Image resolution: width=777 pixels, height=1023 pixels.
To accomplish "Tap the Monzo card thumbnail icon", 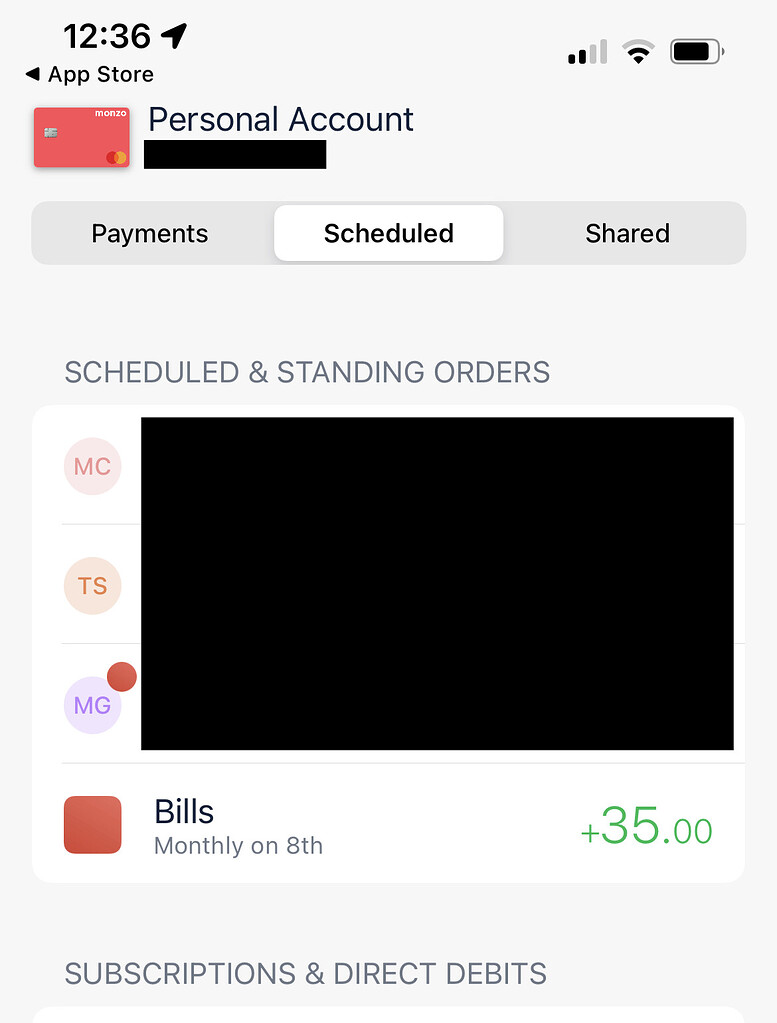I will [x=81, y=135].
